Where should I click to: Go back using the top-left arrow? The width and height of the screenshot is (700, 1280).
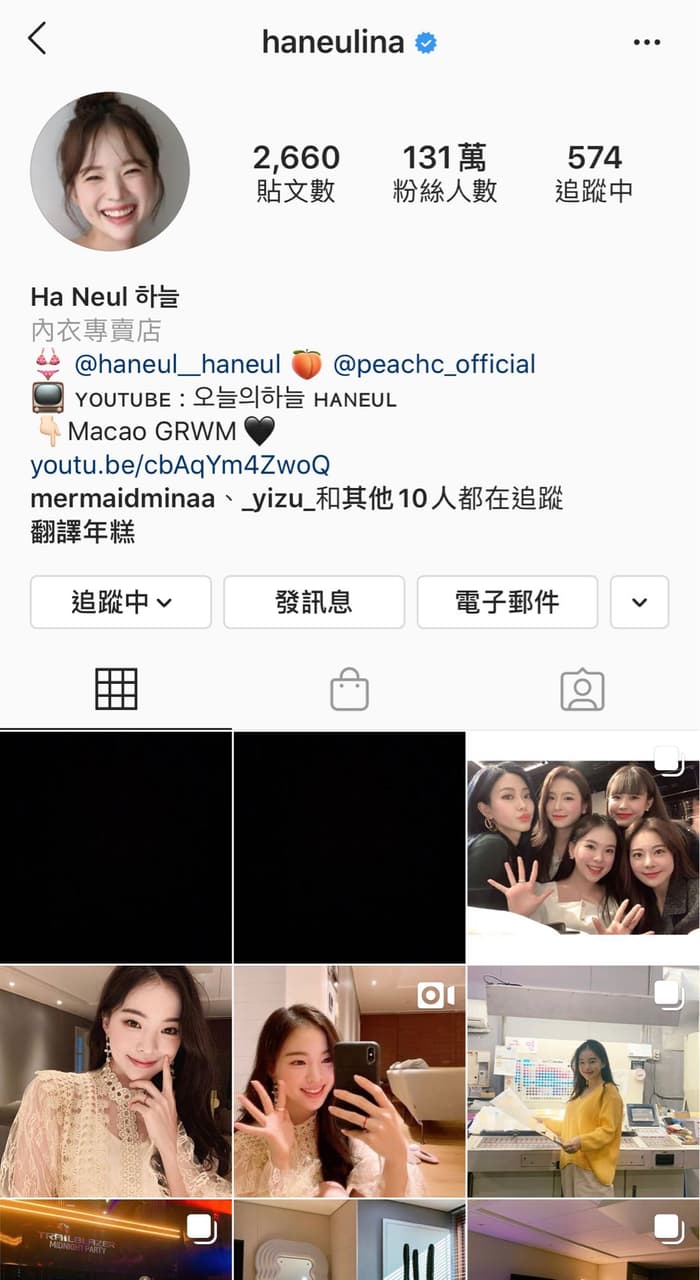[38, 41]
